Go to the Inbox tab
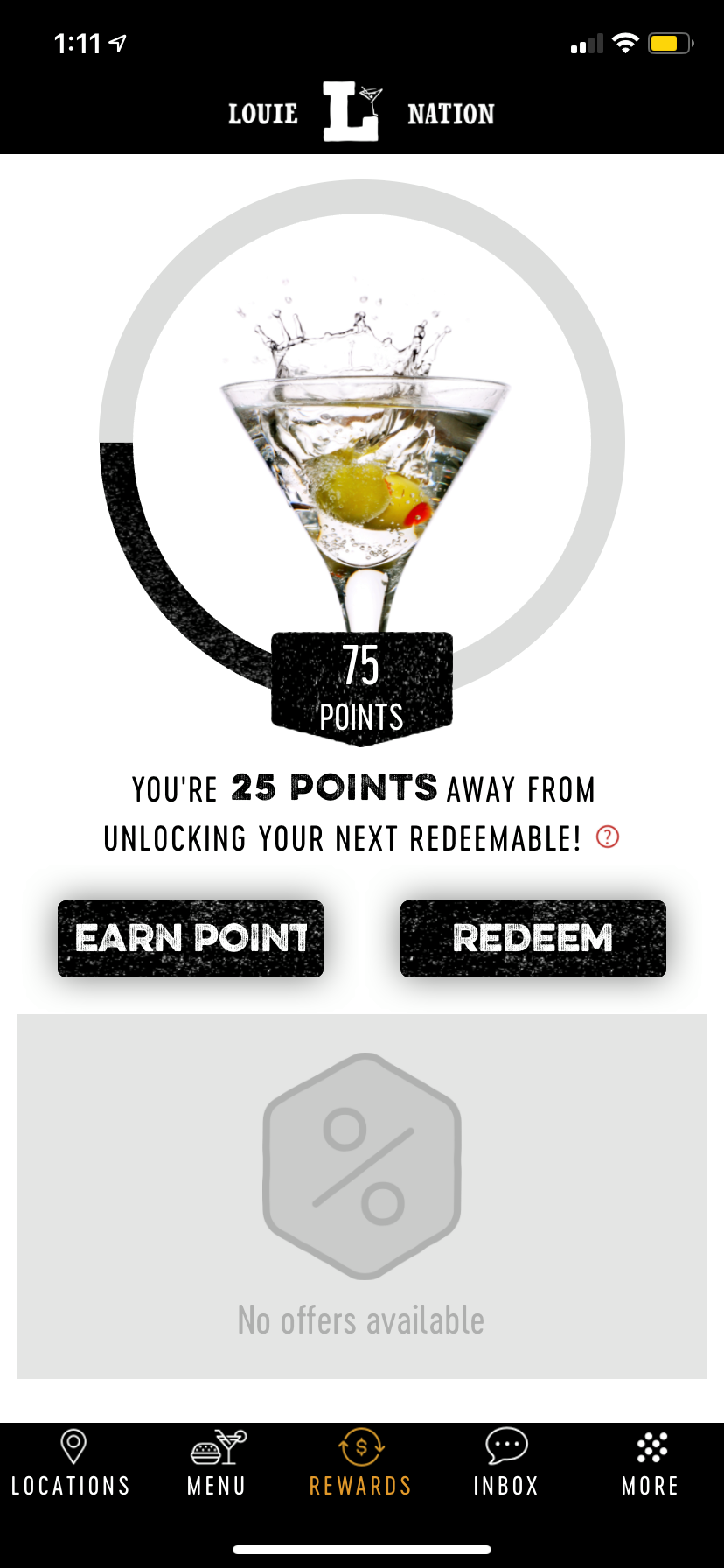Viewport: 724px width, 1568px height. click(506, 1463)
